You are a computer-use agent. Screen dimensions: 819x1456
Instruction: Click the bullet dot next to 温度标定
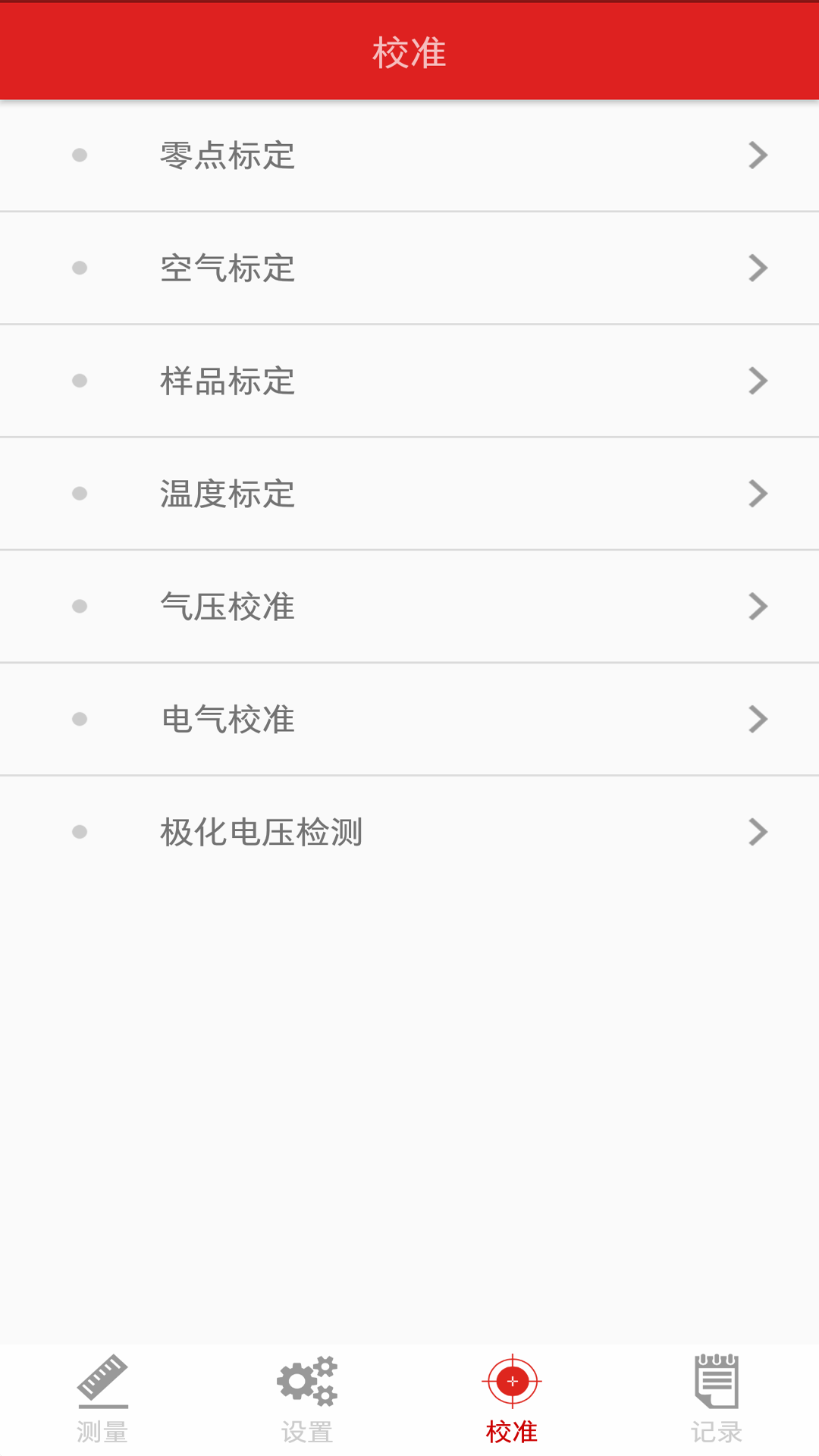point(79,493)
